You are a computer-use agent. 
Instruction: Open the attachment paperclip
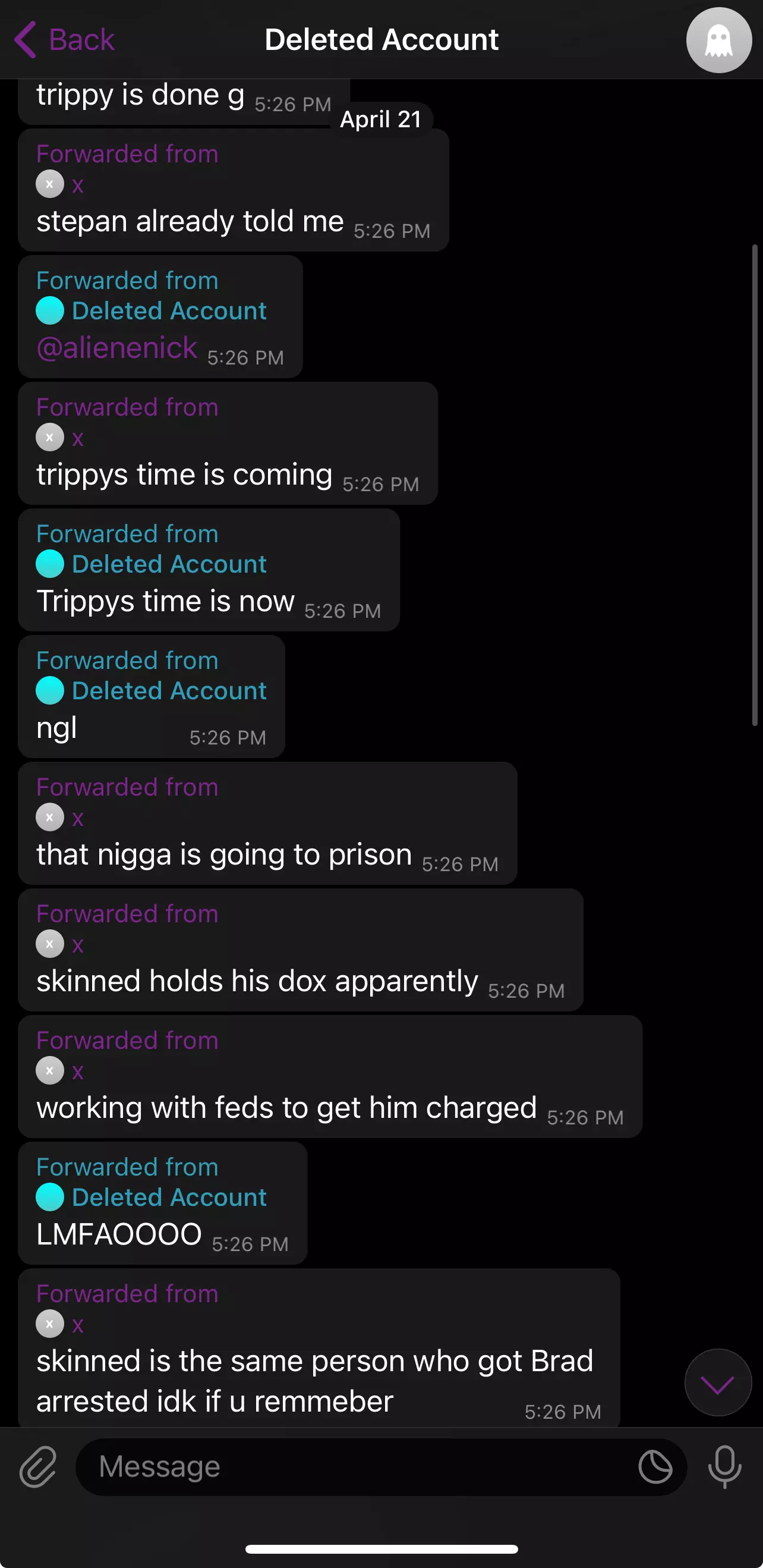point(37,1467)
